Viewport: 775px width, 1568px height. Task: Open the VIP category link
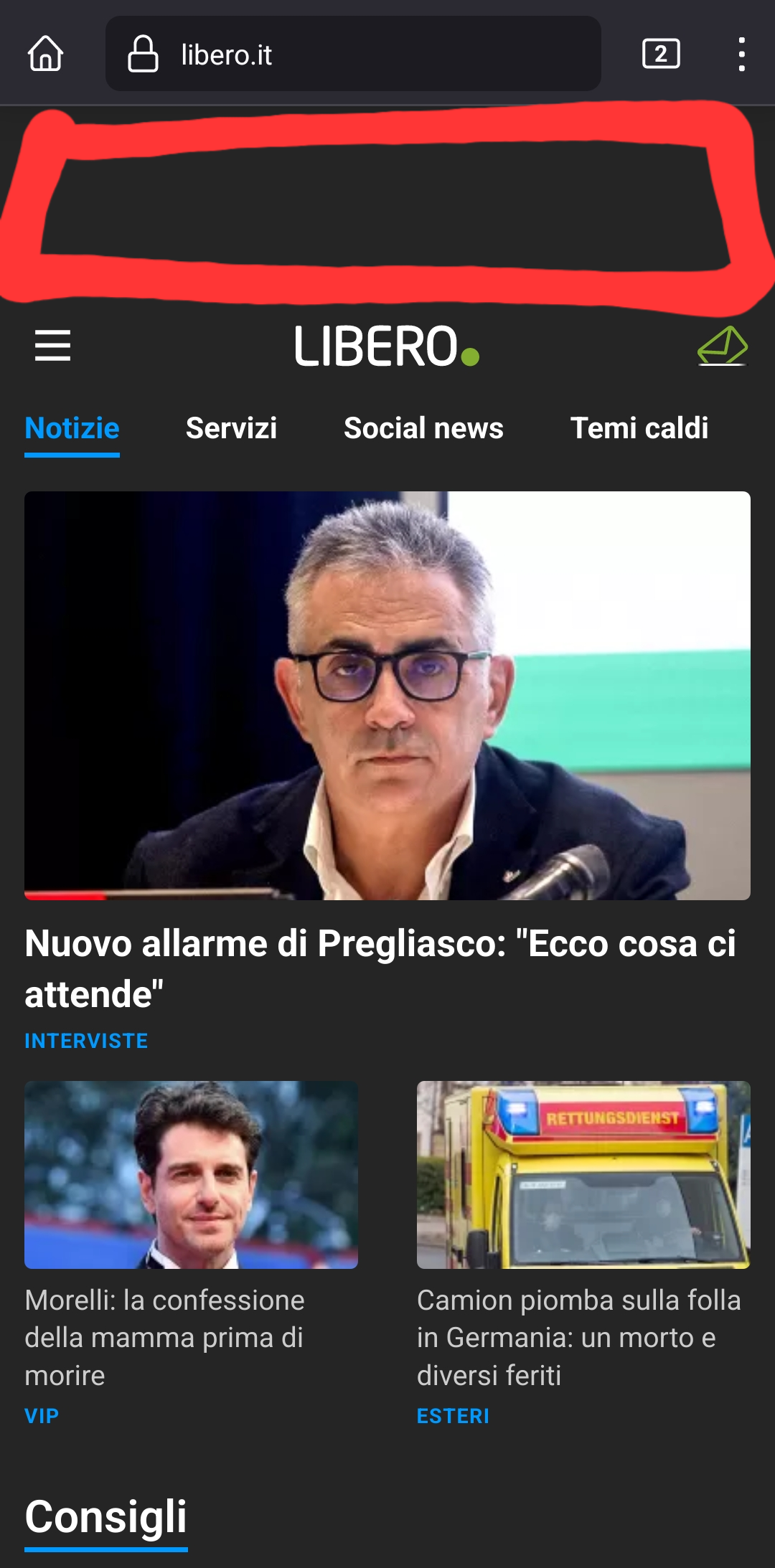pyautogui.click(x=42, y=1416)
